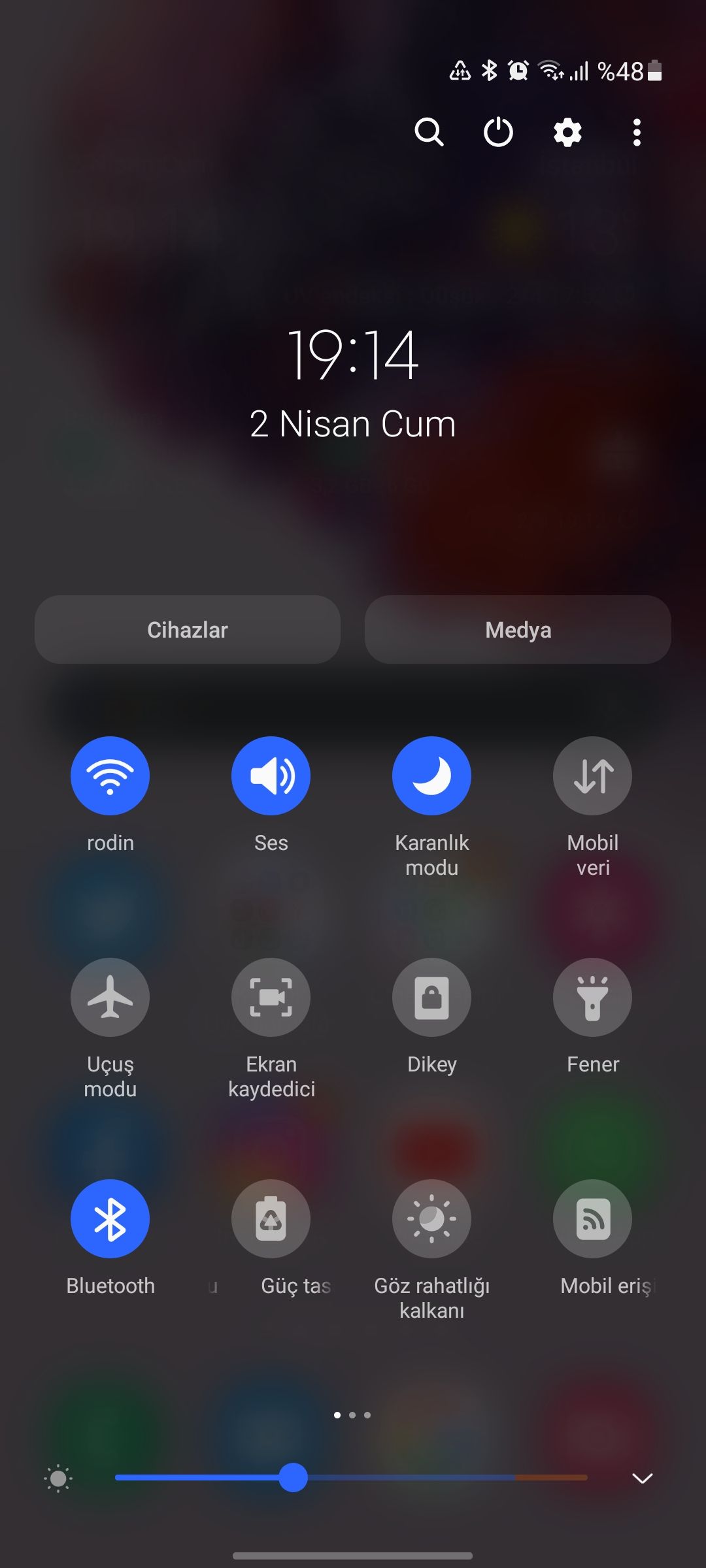
Task: Start the Ekran kaydedici
Action: [x=271, y=997]
